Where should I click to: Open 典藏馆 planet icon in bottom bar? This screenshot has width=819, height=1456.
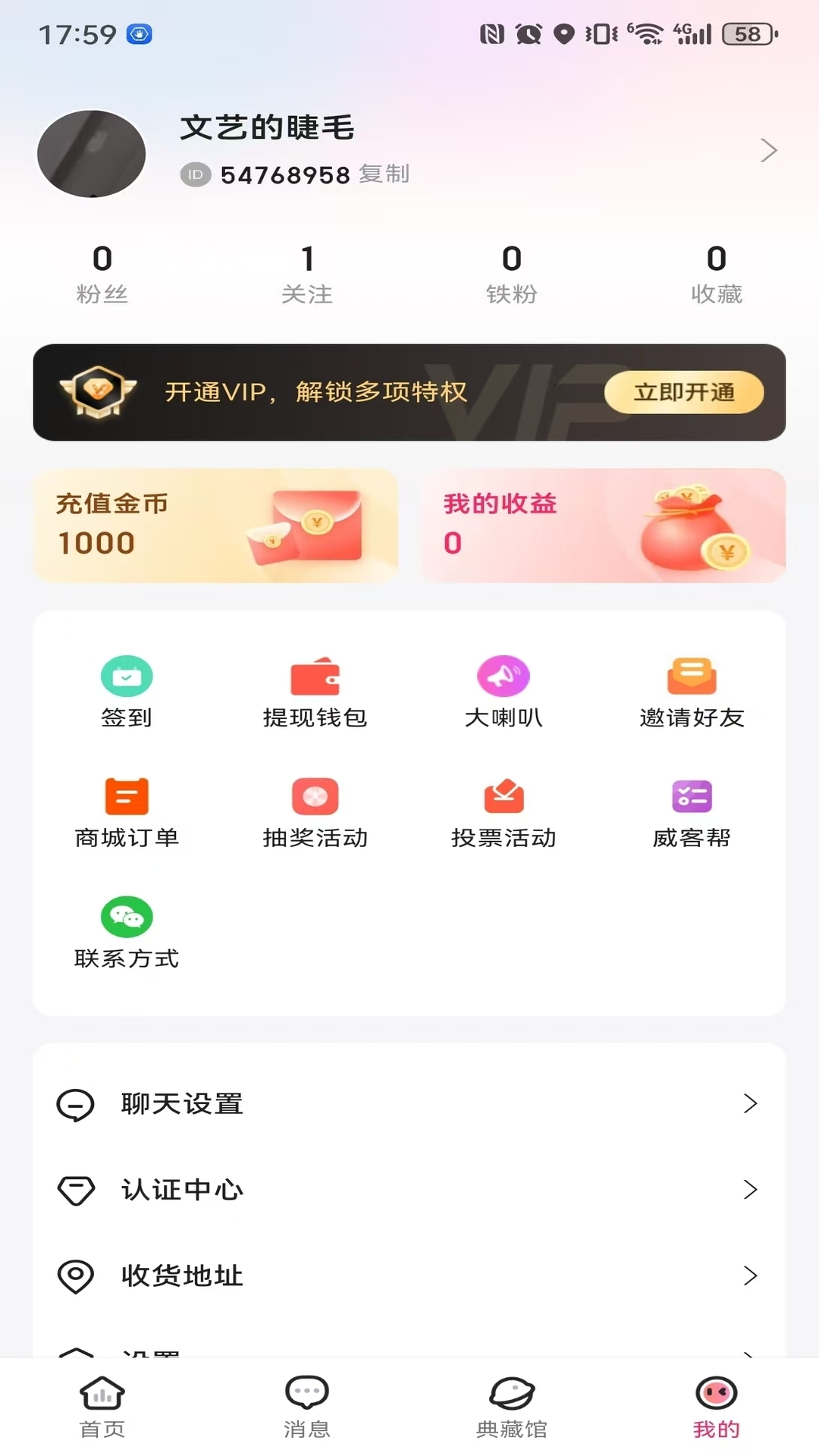[x=512, y=1399]
